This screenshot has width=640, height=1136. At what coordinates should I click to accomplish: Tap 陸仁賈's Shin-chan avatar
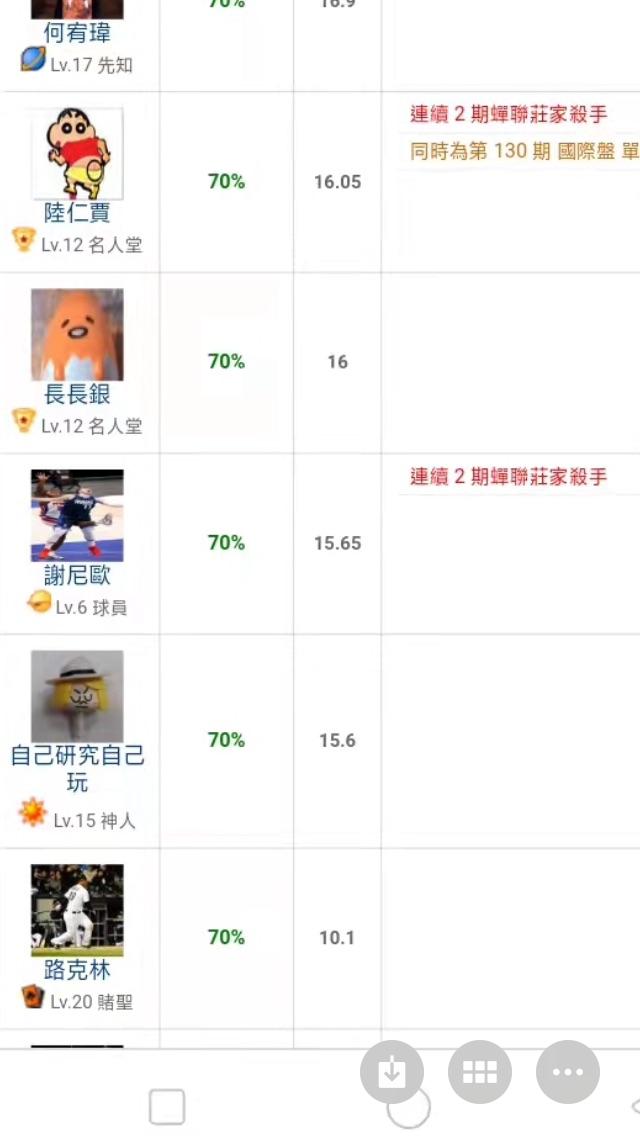pos(77,154)
